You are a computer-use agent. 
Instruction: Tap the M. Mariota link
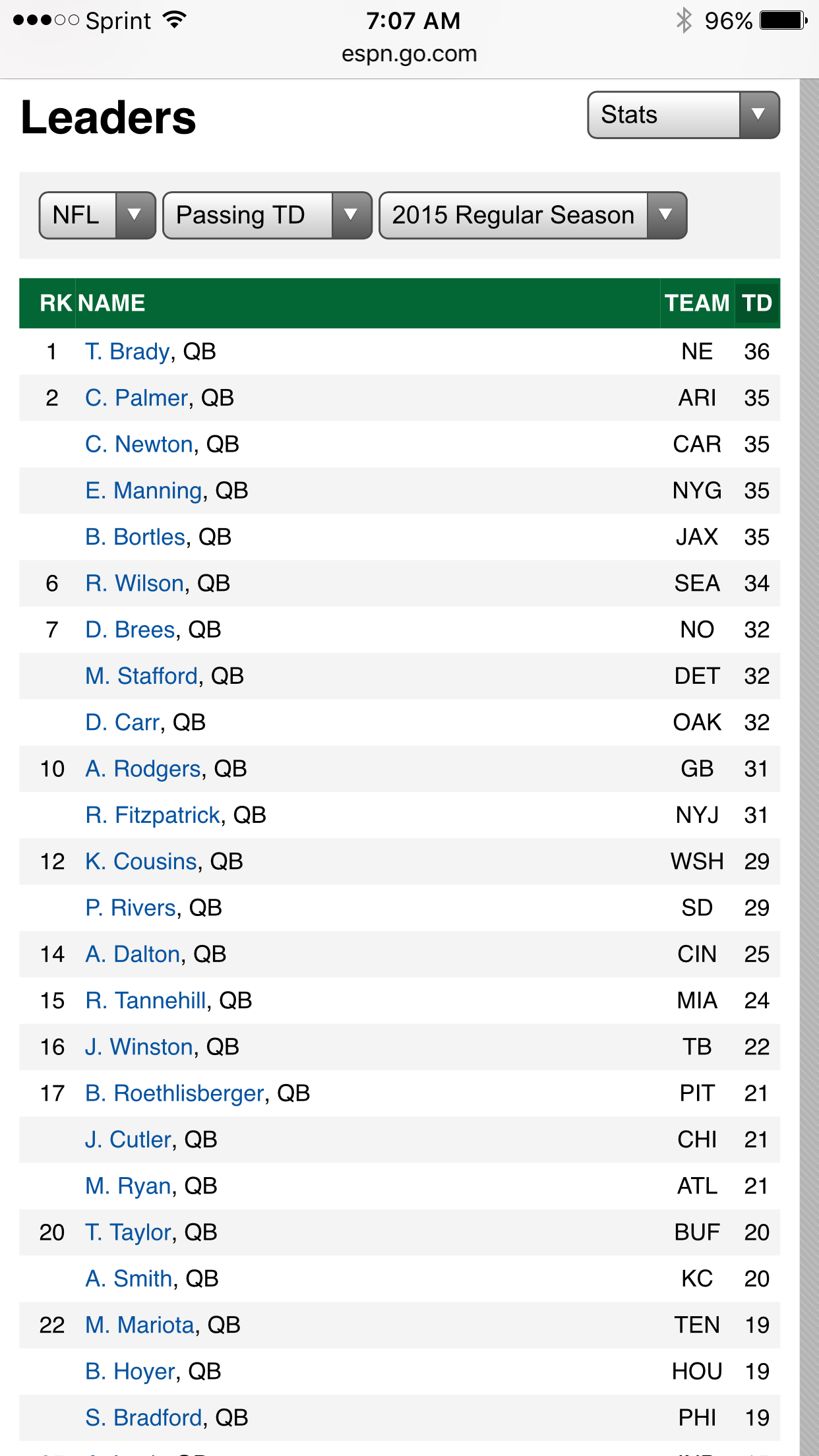point(140,1325)
